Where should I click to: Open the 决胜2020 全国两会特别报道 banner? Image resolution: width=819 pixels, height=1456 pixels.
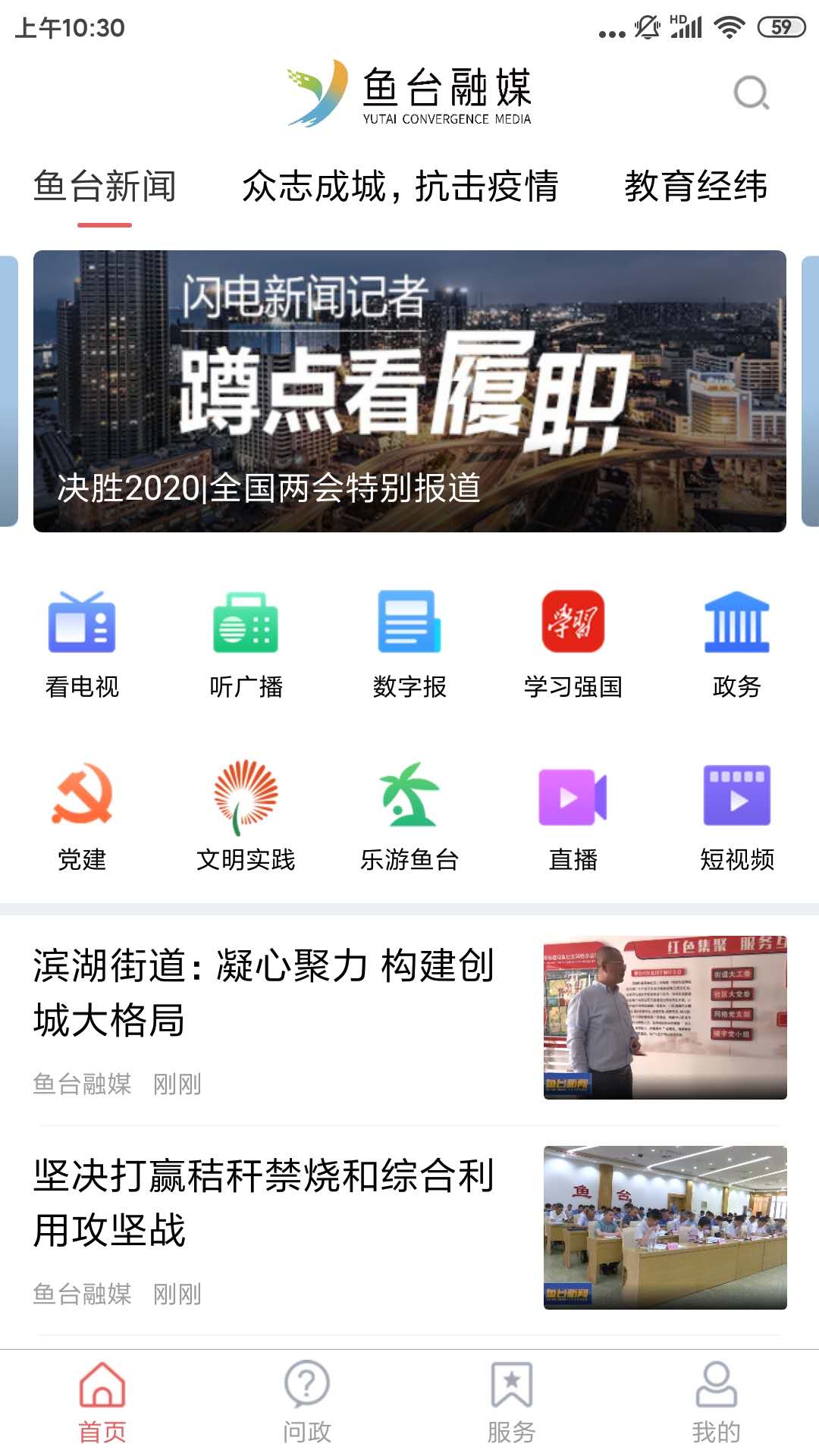point(409,391)
